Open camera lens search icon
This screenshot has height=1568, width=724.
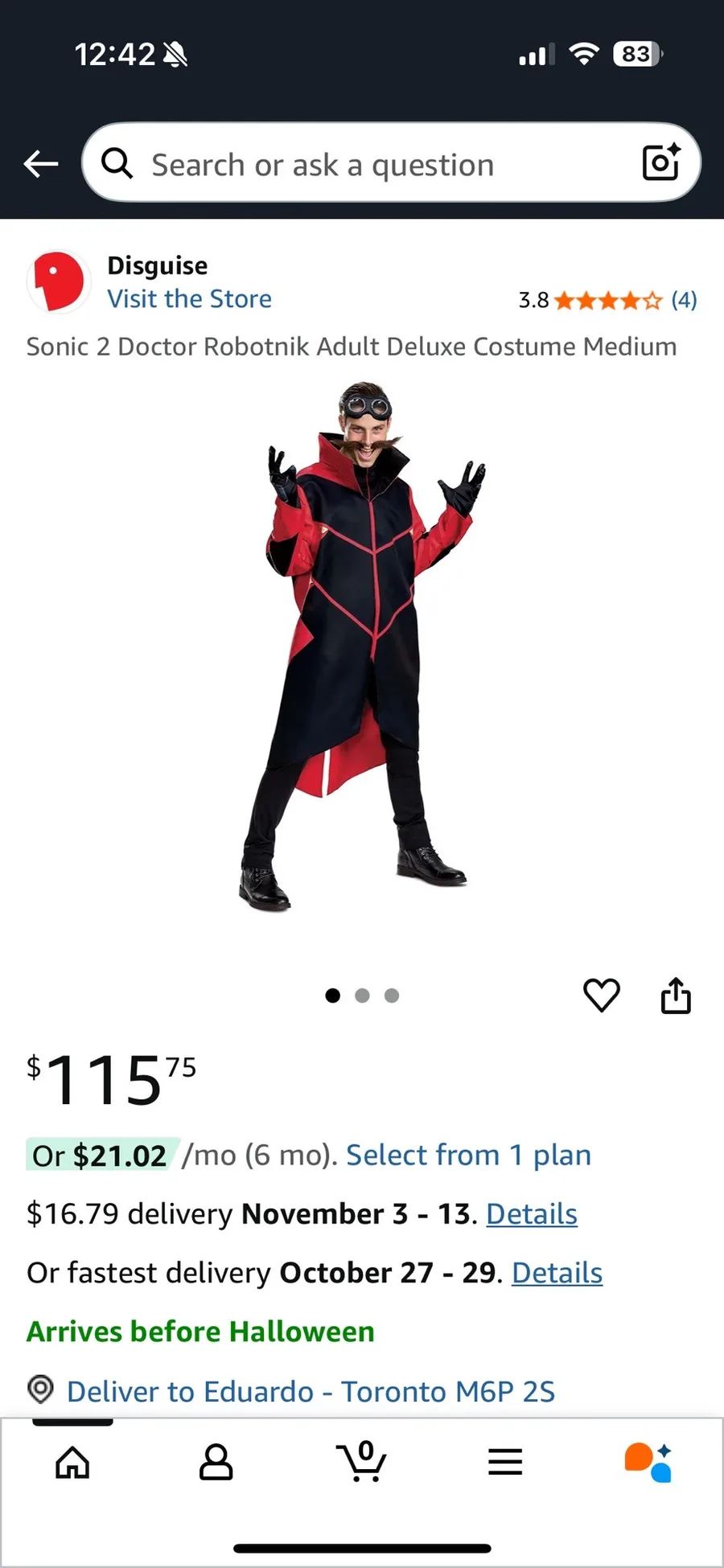coord(661,162)
